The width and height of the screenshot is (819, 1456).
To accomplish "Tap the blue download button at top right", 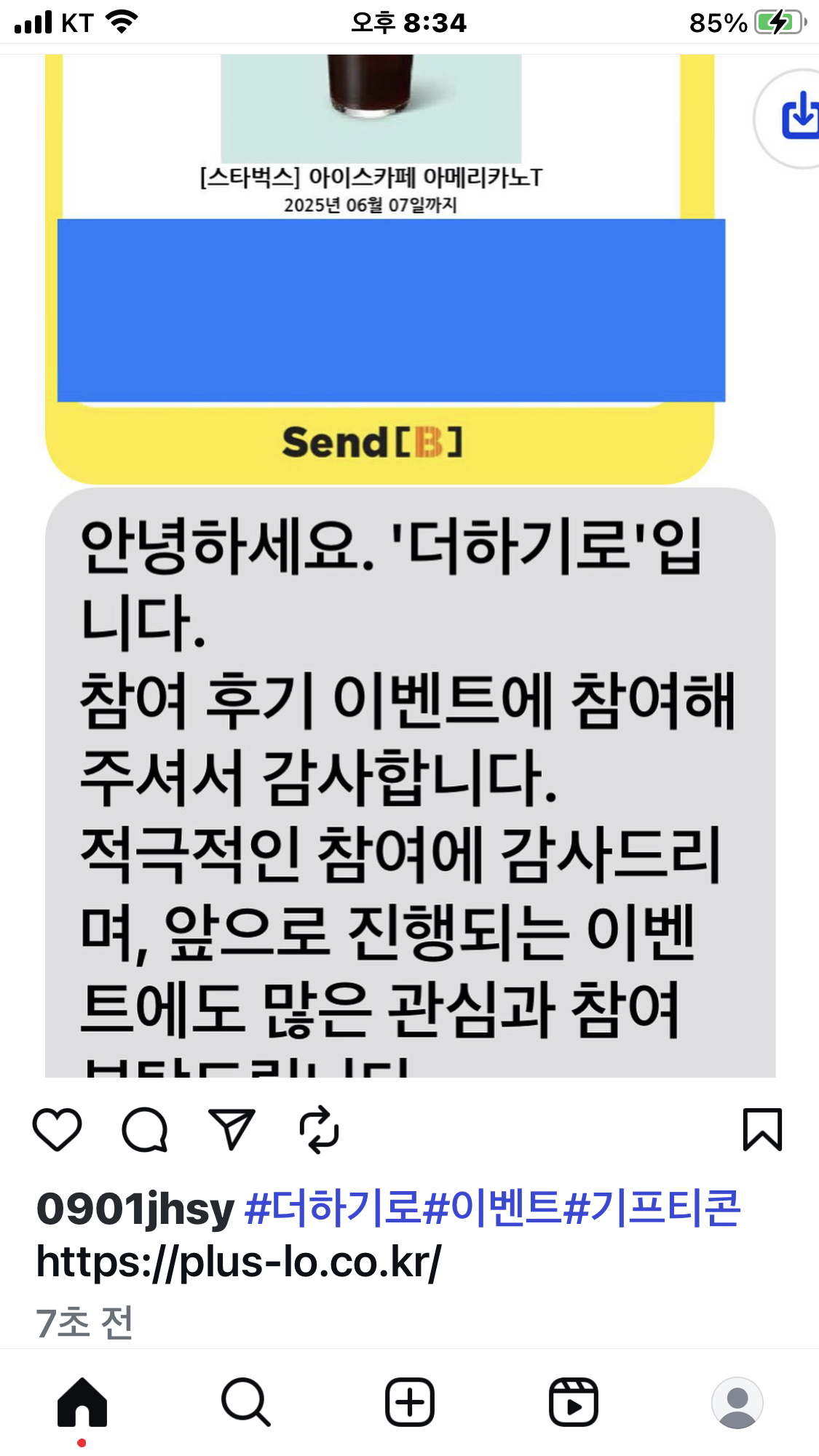I will pyautogui.click(x=797, y=116).
